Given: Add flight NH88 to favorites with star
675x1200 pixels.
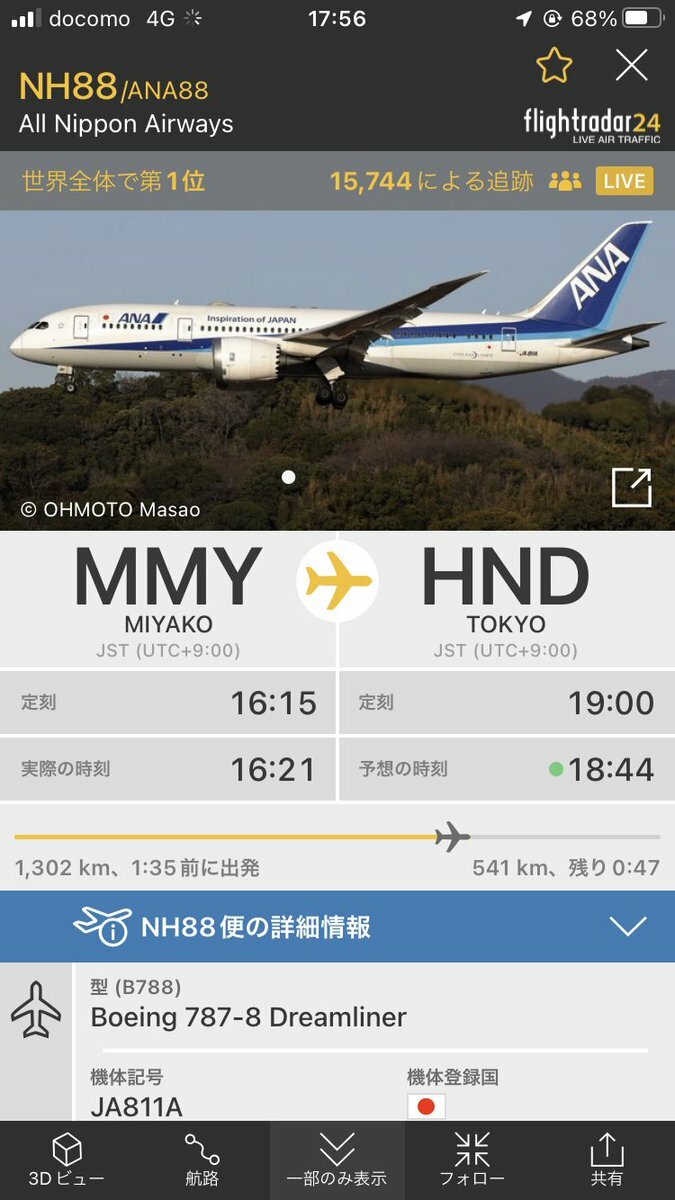Looking at the screenshot, I should pos(554,66).
